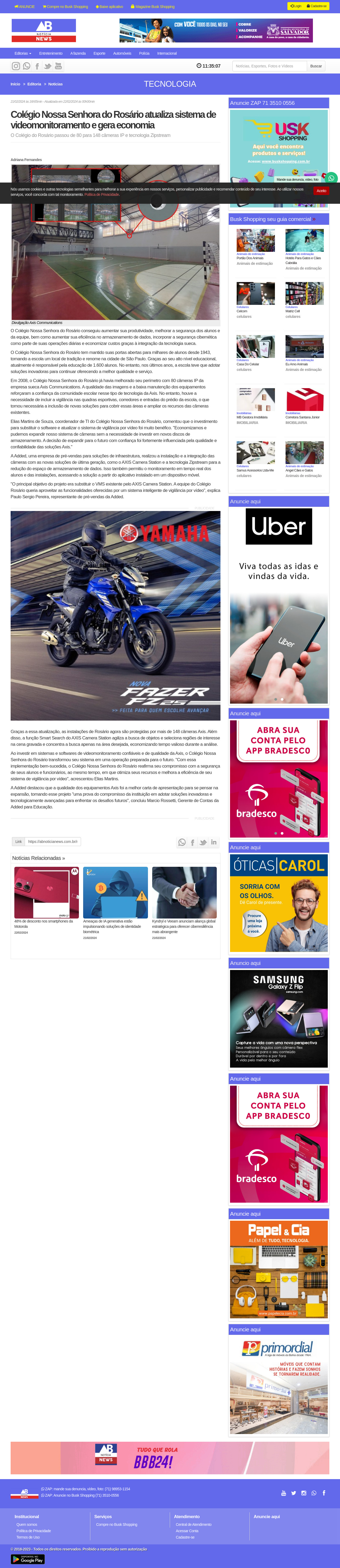Open the Login button
This screenshot has height=1568, width=340.
coord(296,6)
